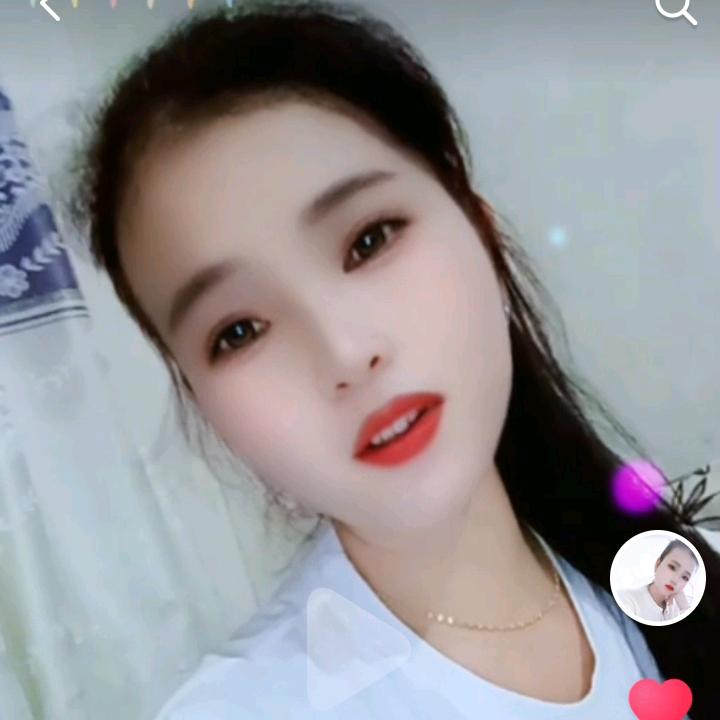This screenshot has width=720, height=720.
Task: Open the creator's profile avatar
Action: coord(658,578)
